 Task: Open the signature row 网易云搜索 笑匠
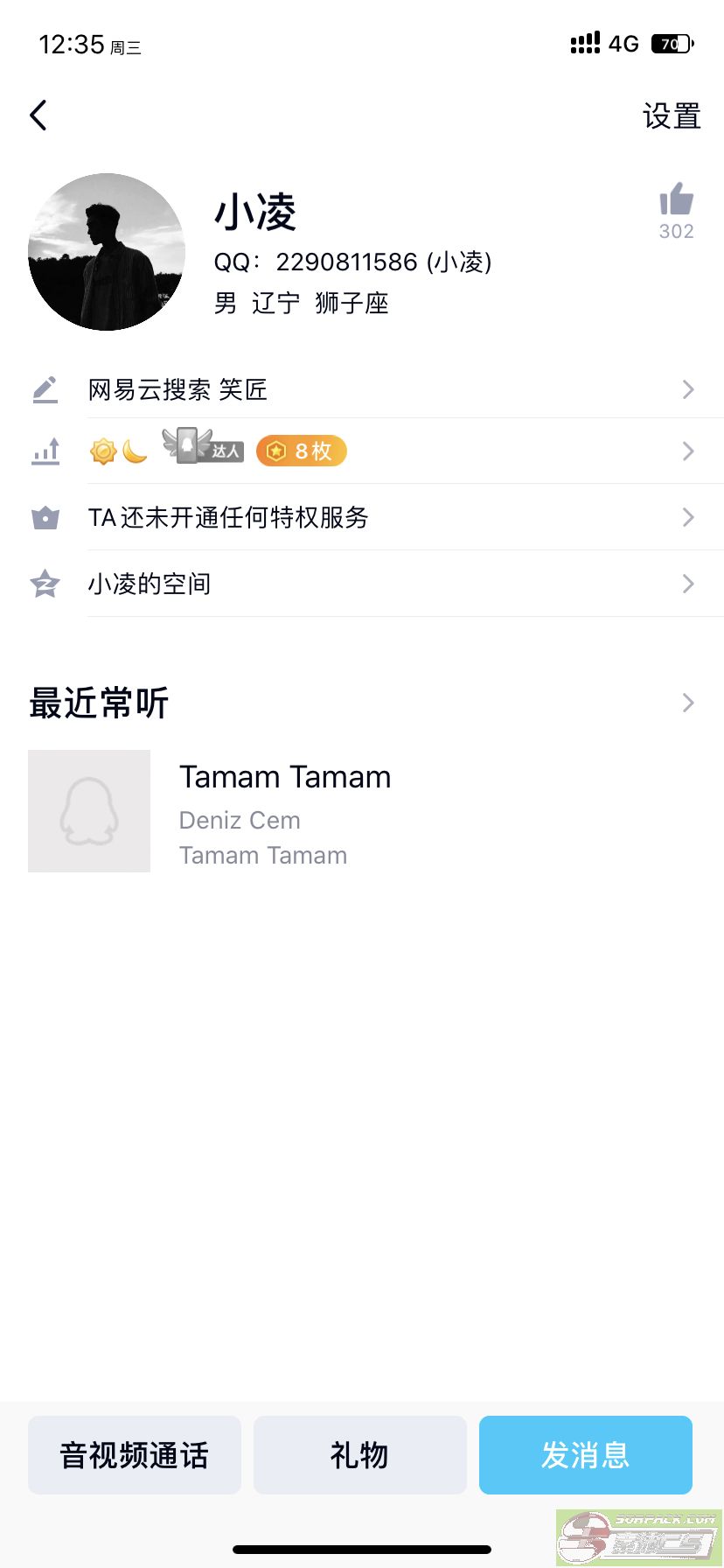pos(362,389)
